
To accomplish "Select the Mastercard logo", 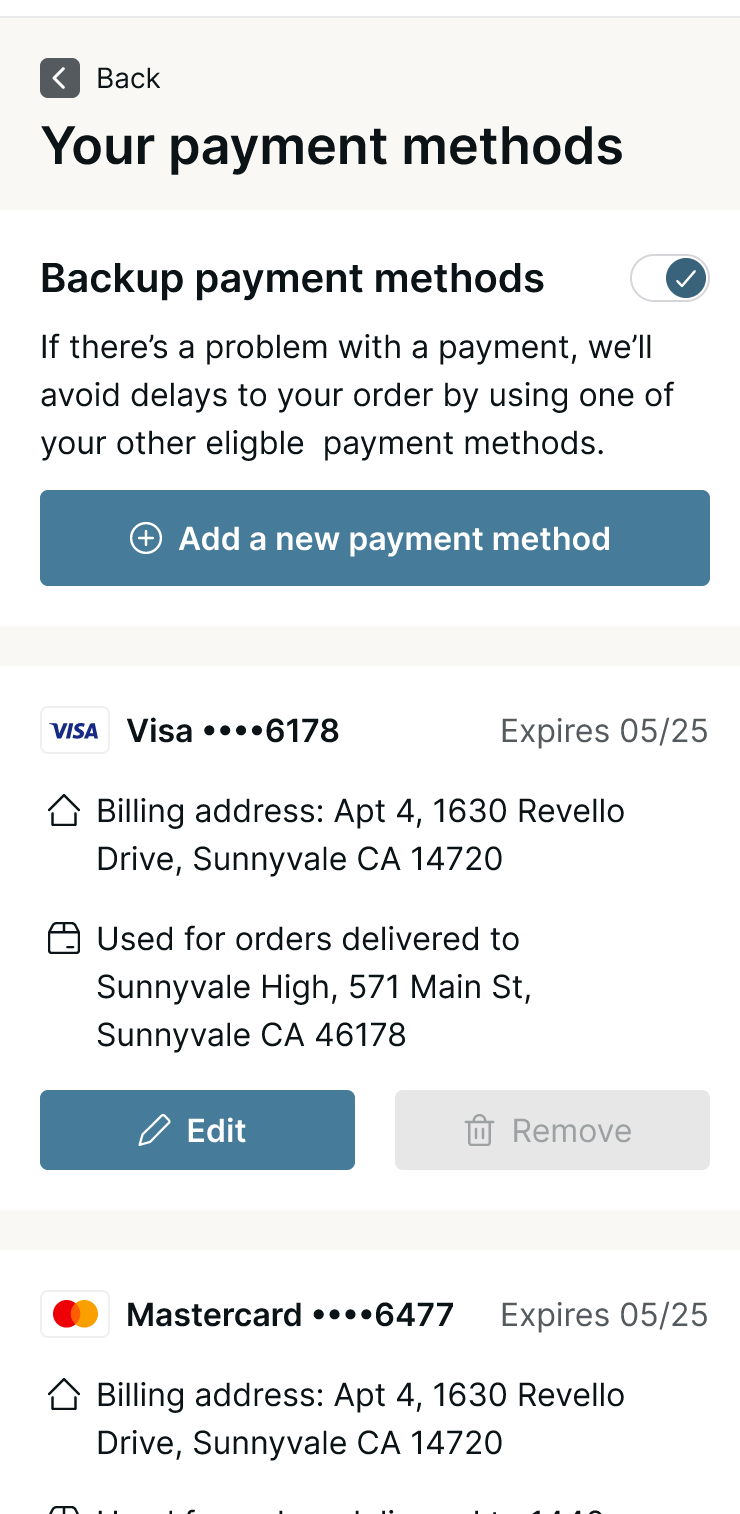I will (74, 1314).
